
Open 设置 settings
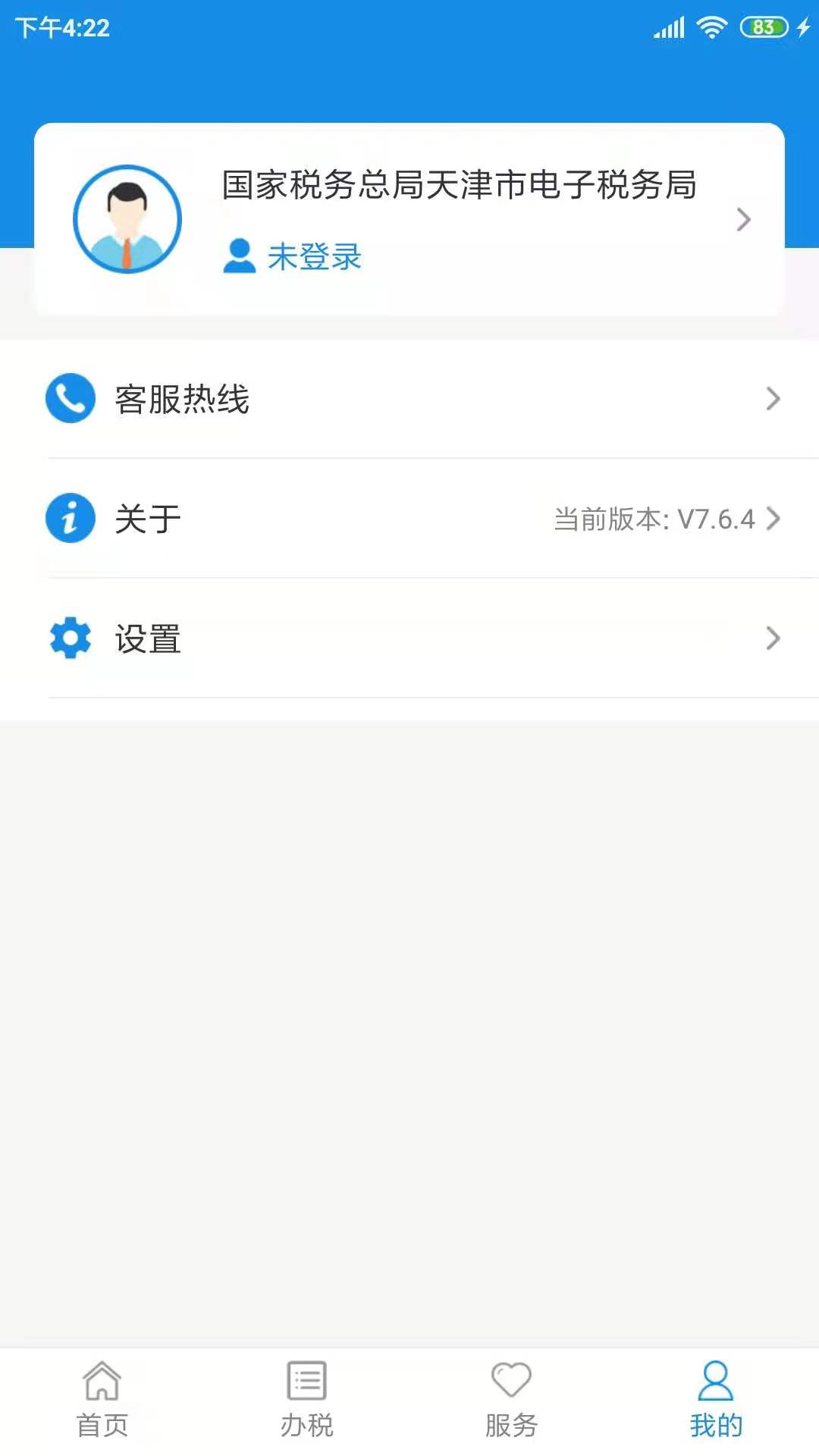[409, 639]
